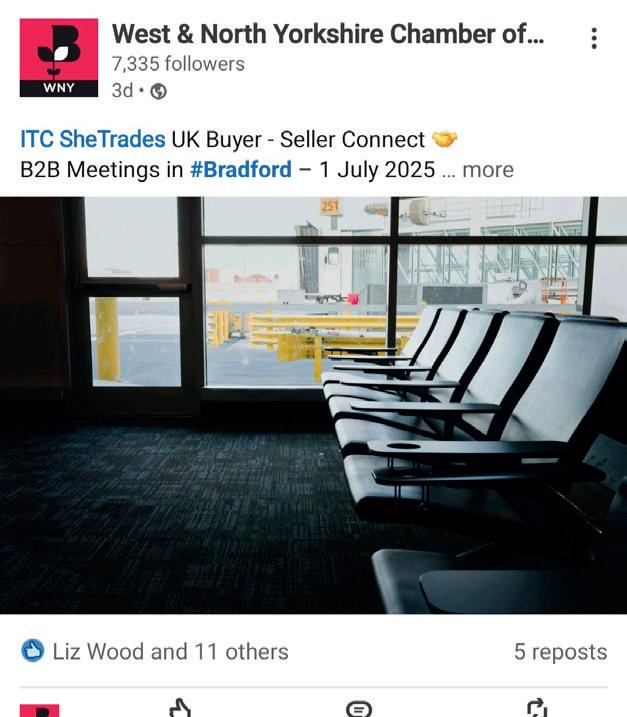Comment on this post
627x717 pixels.
pyautogui.click(x=358, y=708)
